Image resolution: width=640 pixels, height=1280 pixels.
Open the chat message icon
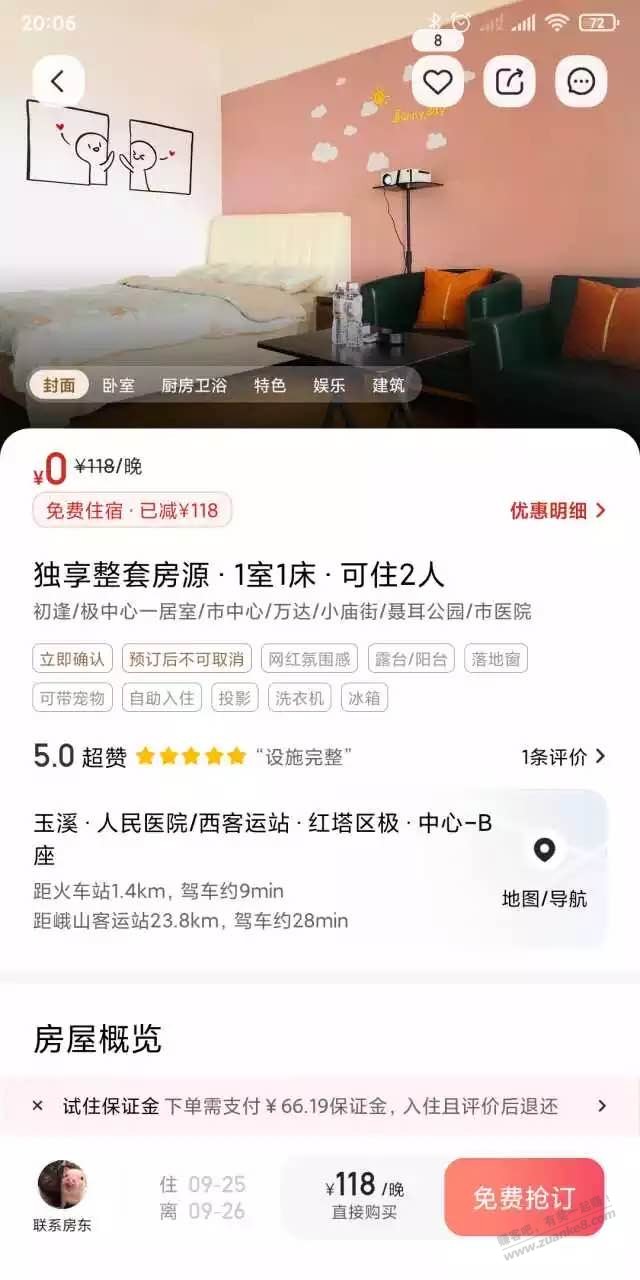click(581, 81)
